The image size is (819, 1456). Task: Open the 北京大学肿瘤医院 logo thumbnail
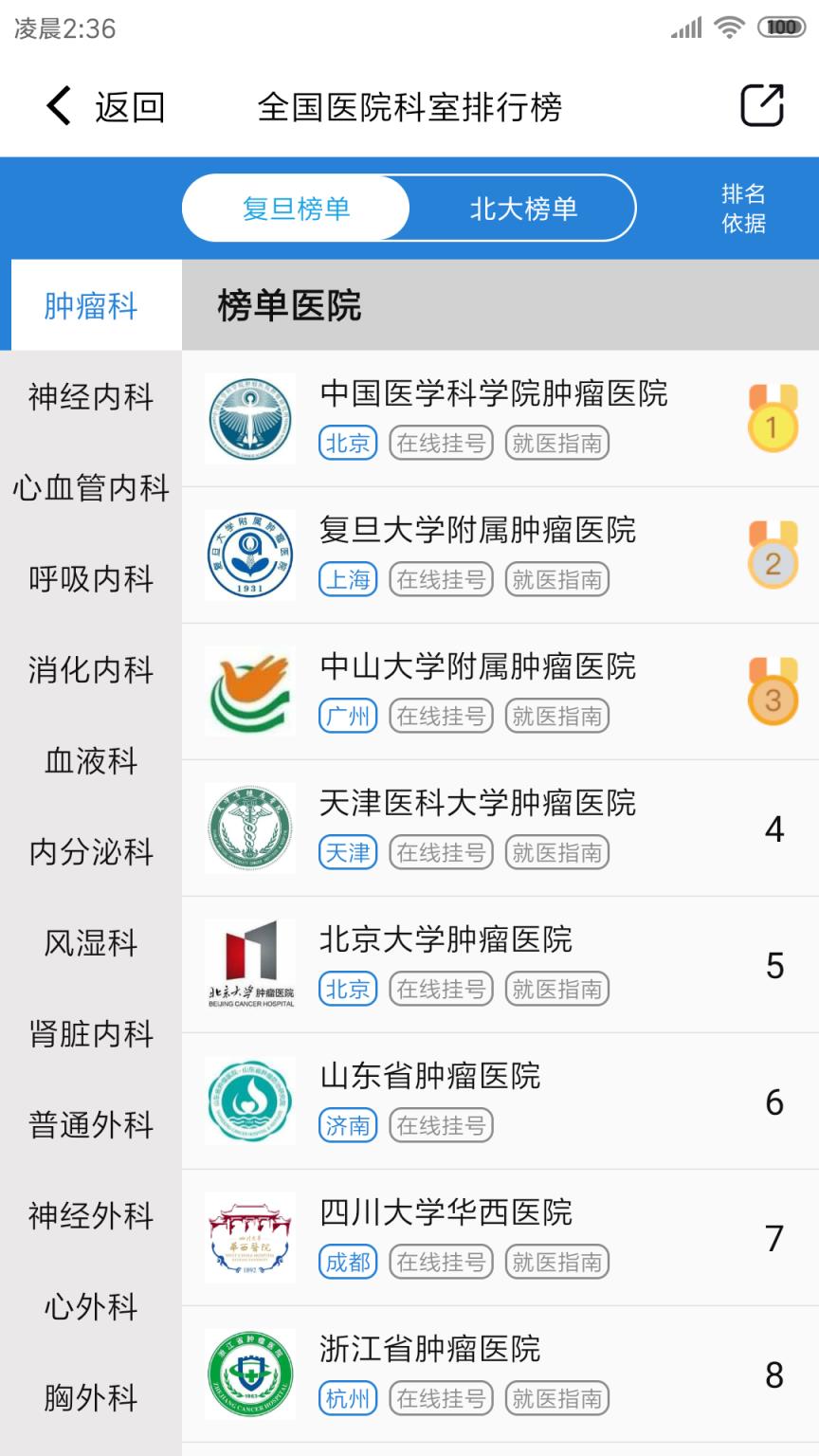[x=249, y=962]
